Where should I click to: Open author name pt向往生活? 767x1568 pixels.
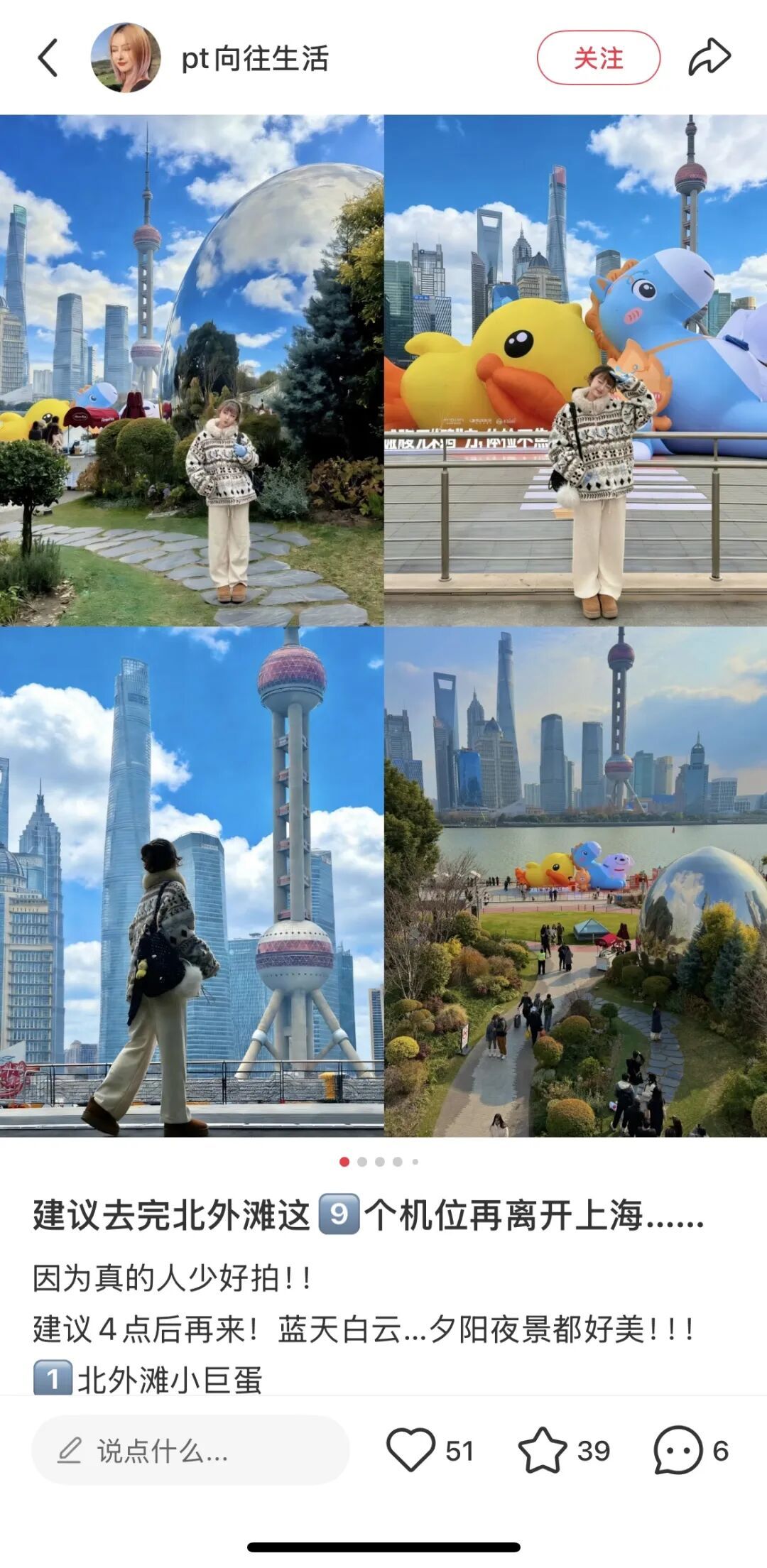pyautogui.click(x=255, y=58)
